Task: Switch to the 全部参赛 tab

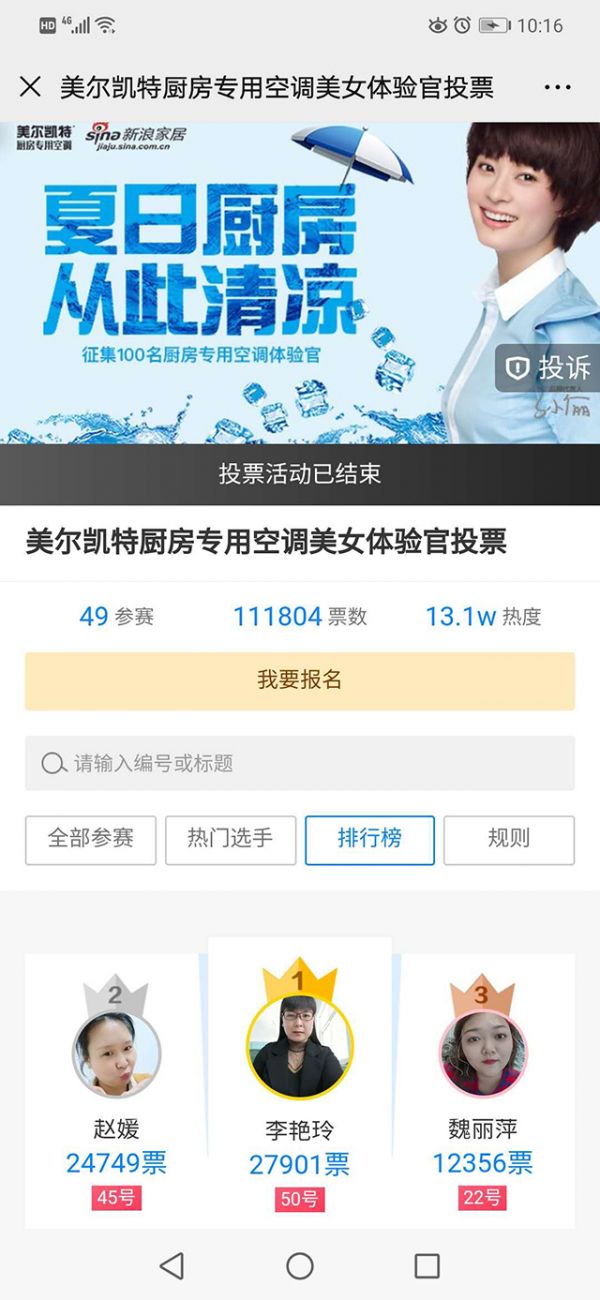Action: tap(91, 839)
